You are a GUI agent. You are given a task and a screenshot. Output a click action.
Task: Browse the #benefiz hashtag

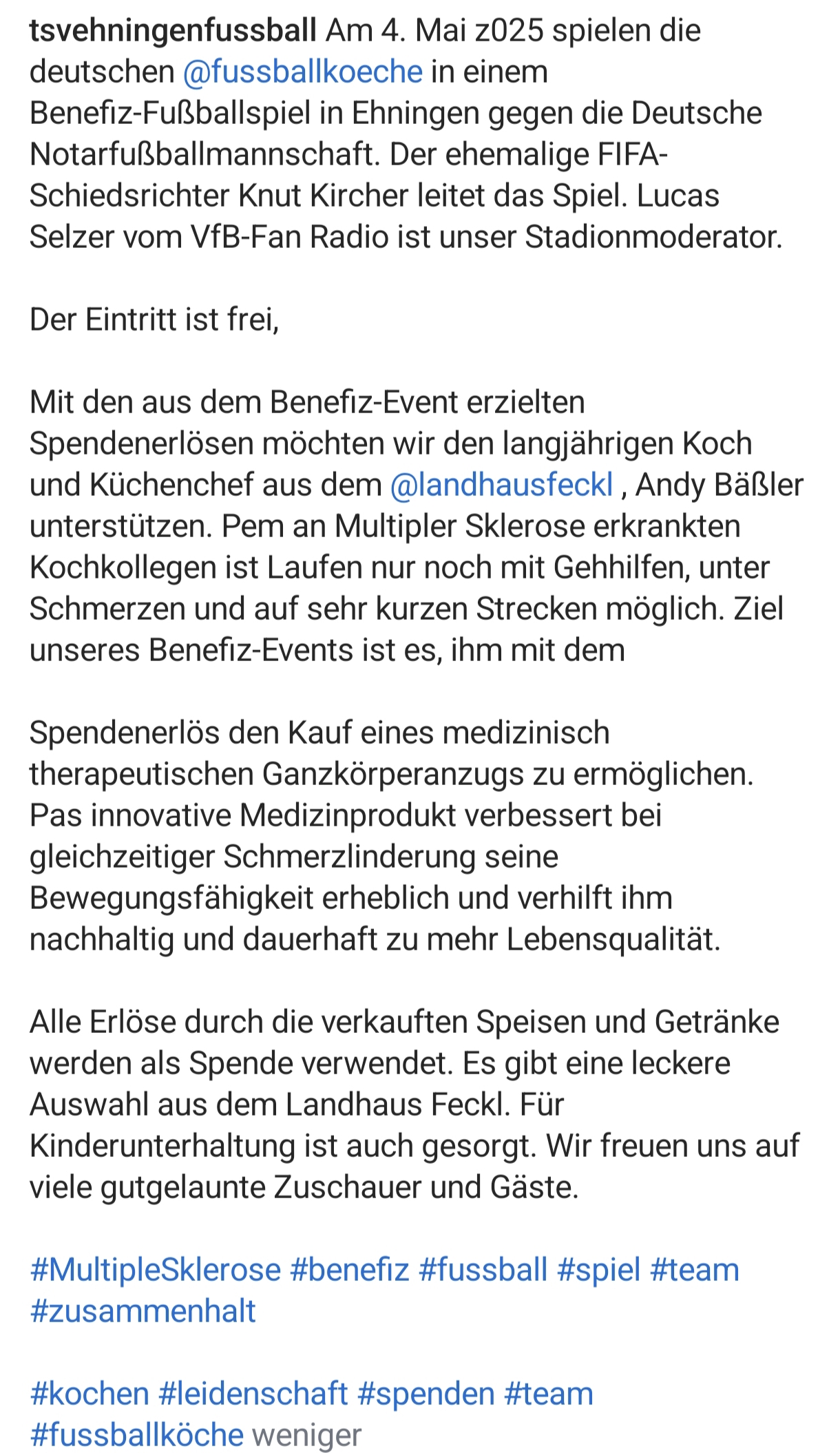coord(350,1270)
